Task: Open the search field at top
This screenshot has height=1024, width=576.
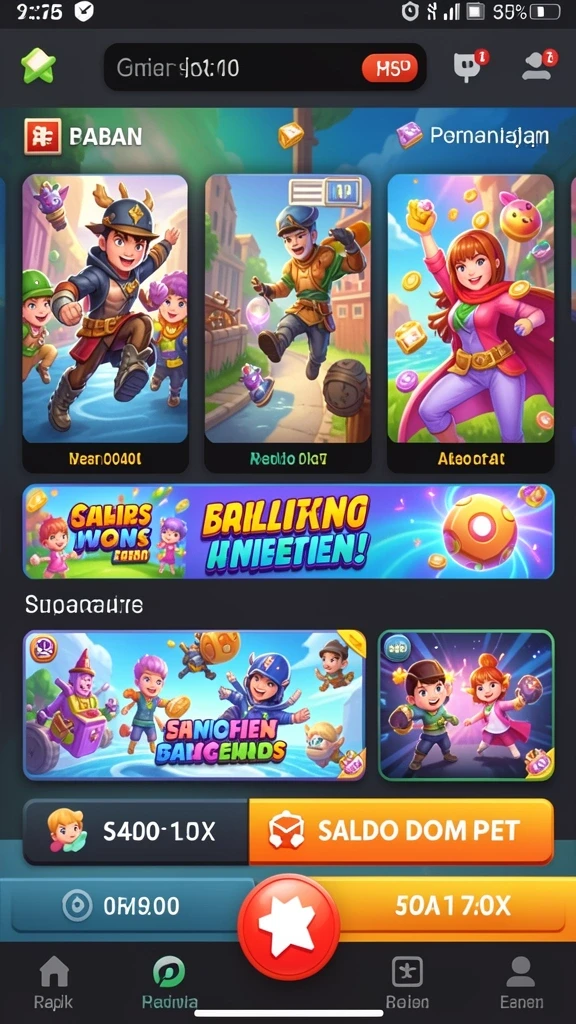Action: pos(264,67)
